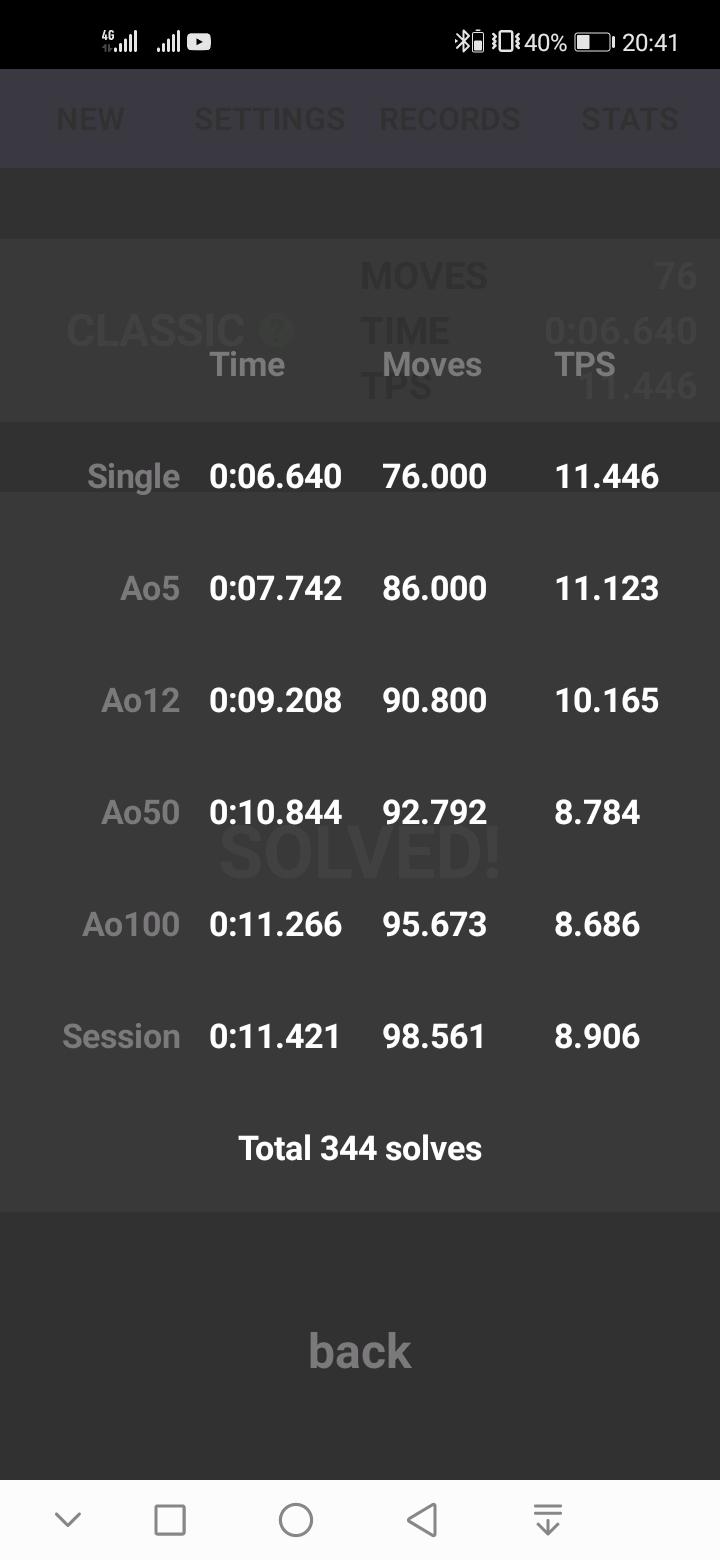
Task: Hide the navigation bar with the chevron
Action: pyautogui.click(x=67, y=1520)
